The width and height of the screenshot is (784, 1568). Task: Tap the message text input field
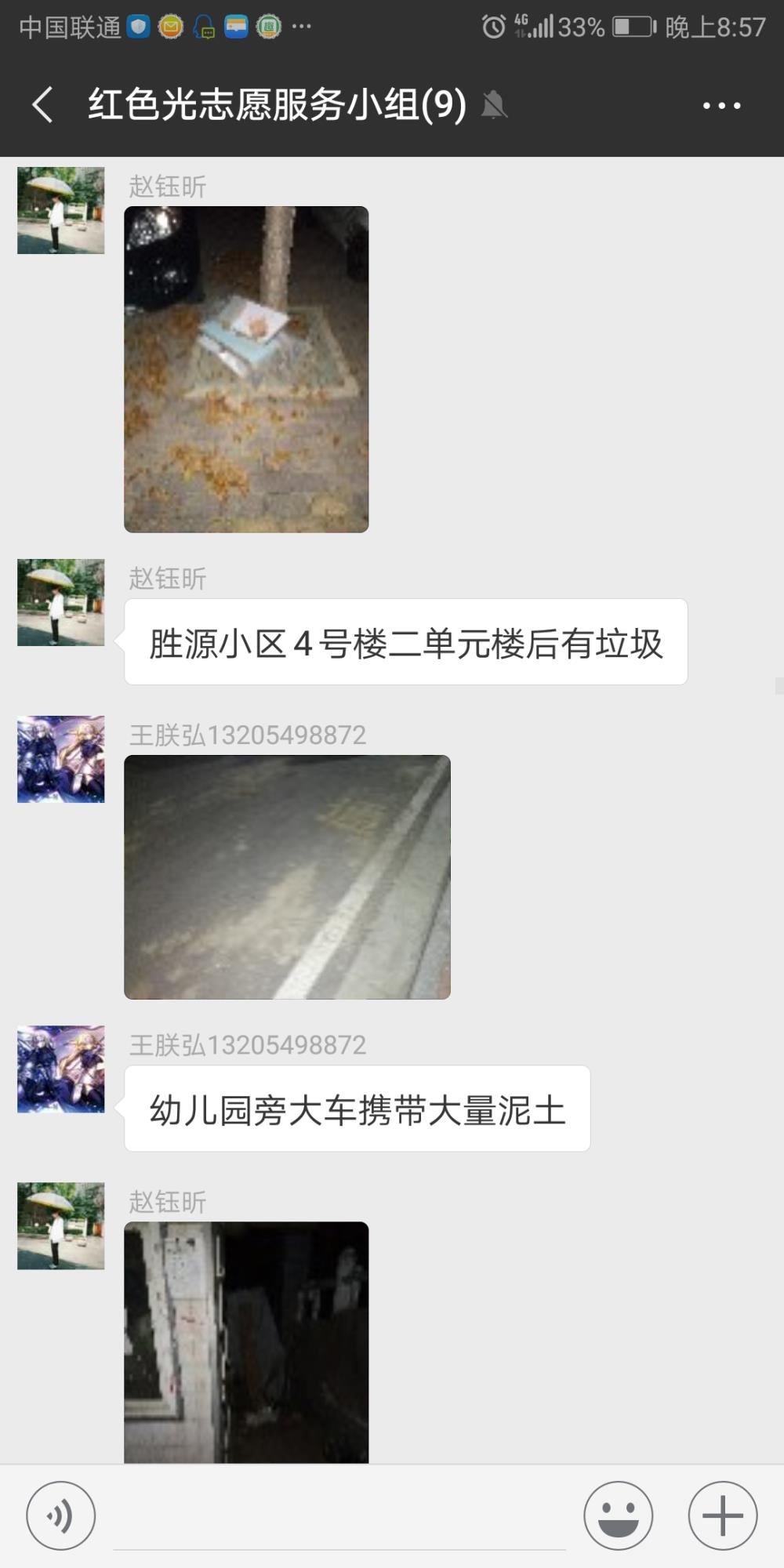(339, 1515)
